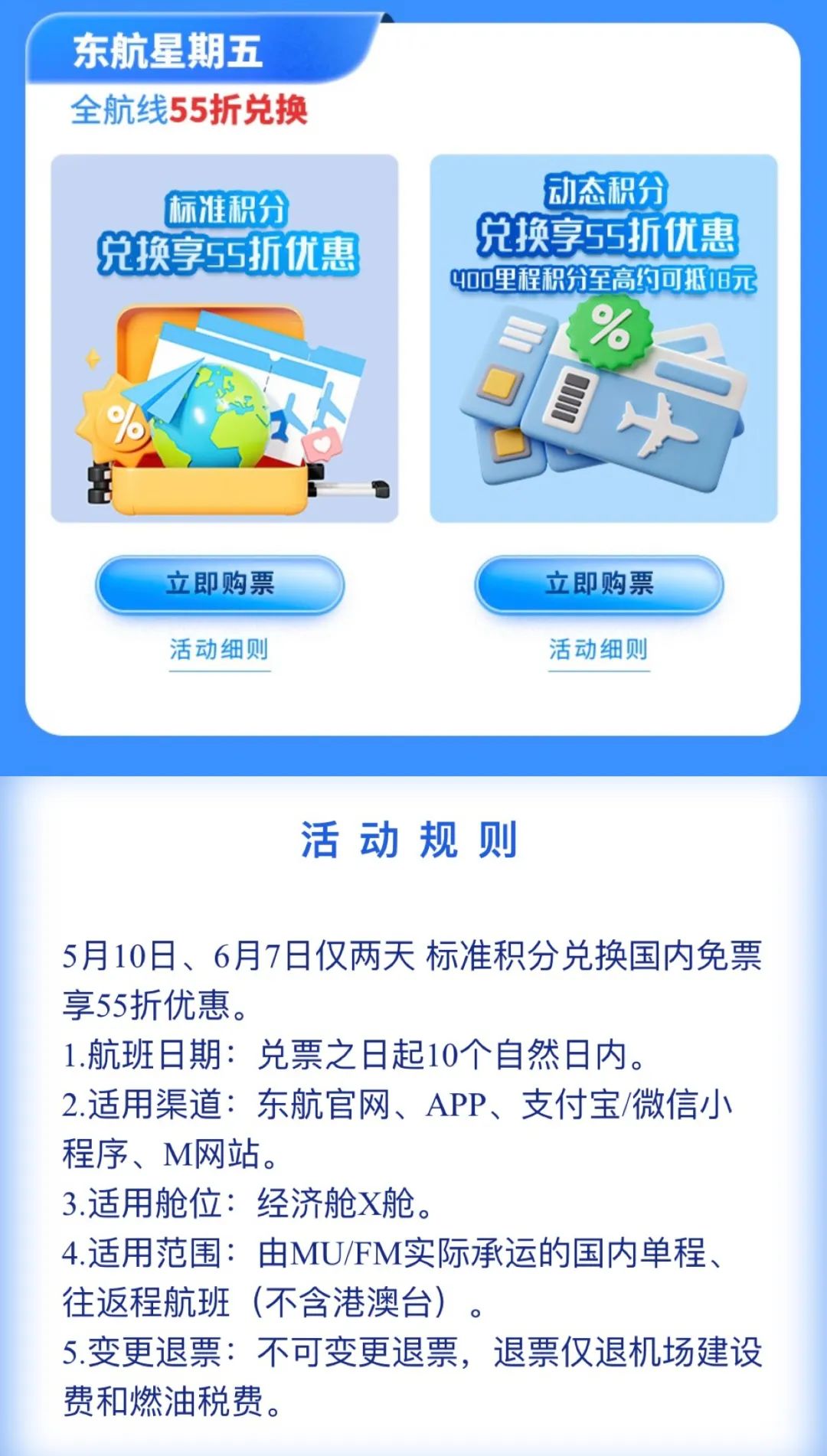Open the 标准积分 55折 promo card
Image resolution: width=827 pixels, height=1456 pixels.
(224, 339)
